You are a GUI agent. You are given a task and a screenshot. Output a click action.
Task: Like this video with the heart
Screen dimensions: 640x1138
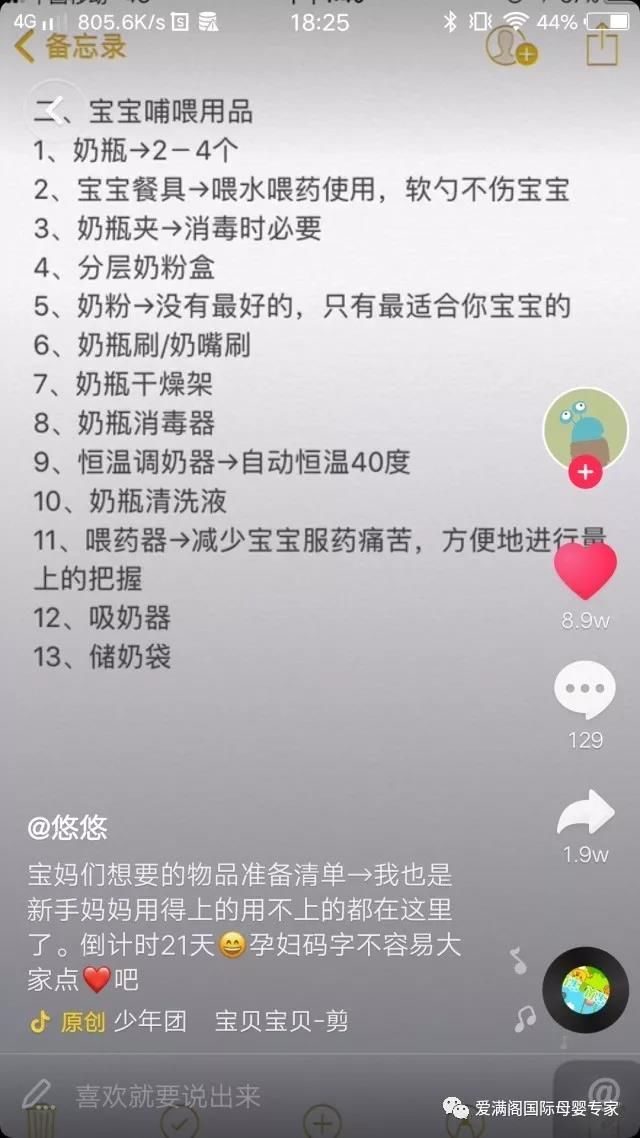[585, 572]
